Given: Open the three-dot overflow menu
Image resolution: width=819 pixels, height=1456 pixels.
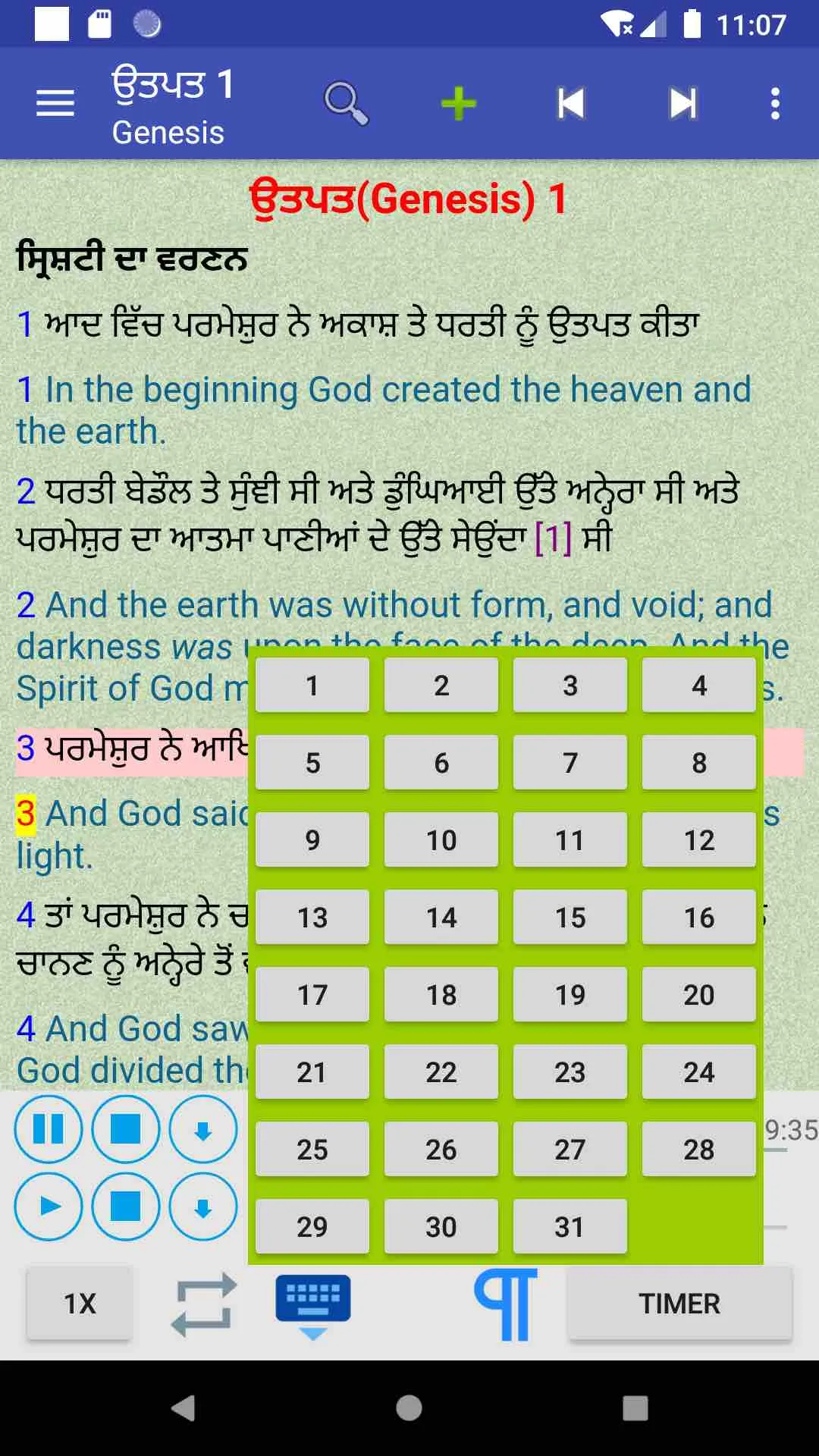Looking at the screenshot, I should point(775,103).
